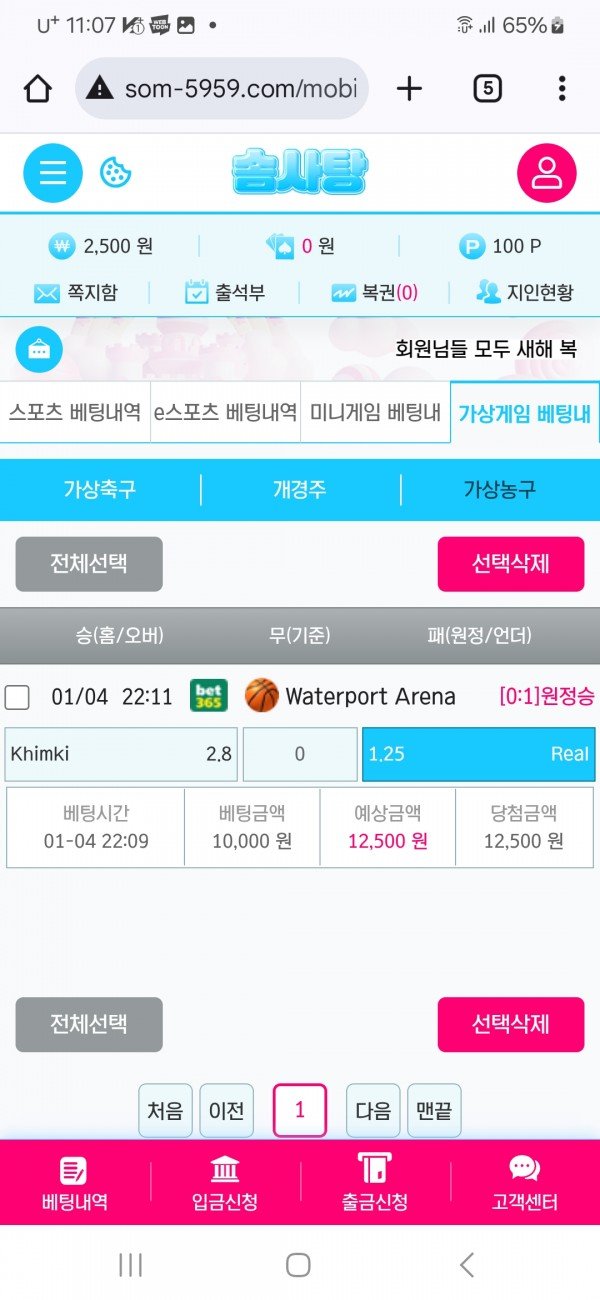Image resolution: width=600 pixels, height=1300 pixels.
Task: Open 지인현황 referral status
Action: point(525,293)
